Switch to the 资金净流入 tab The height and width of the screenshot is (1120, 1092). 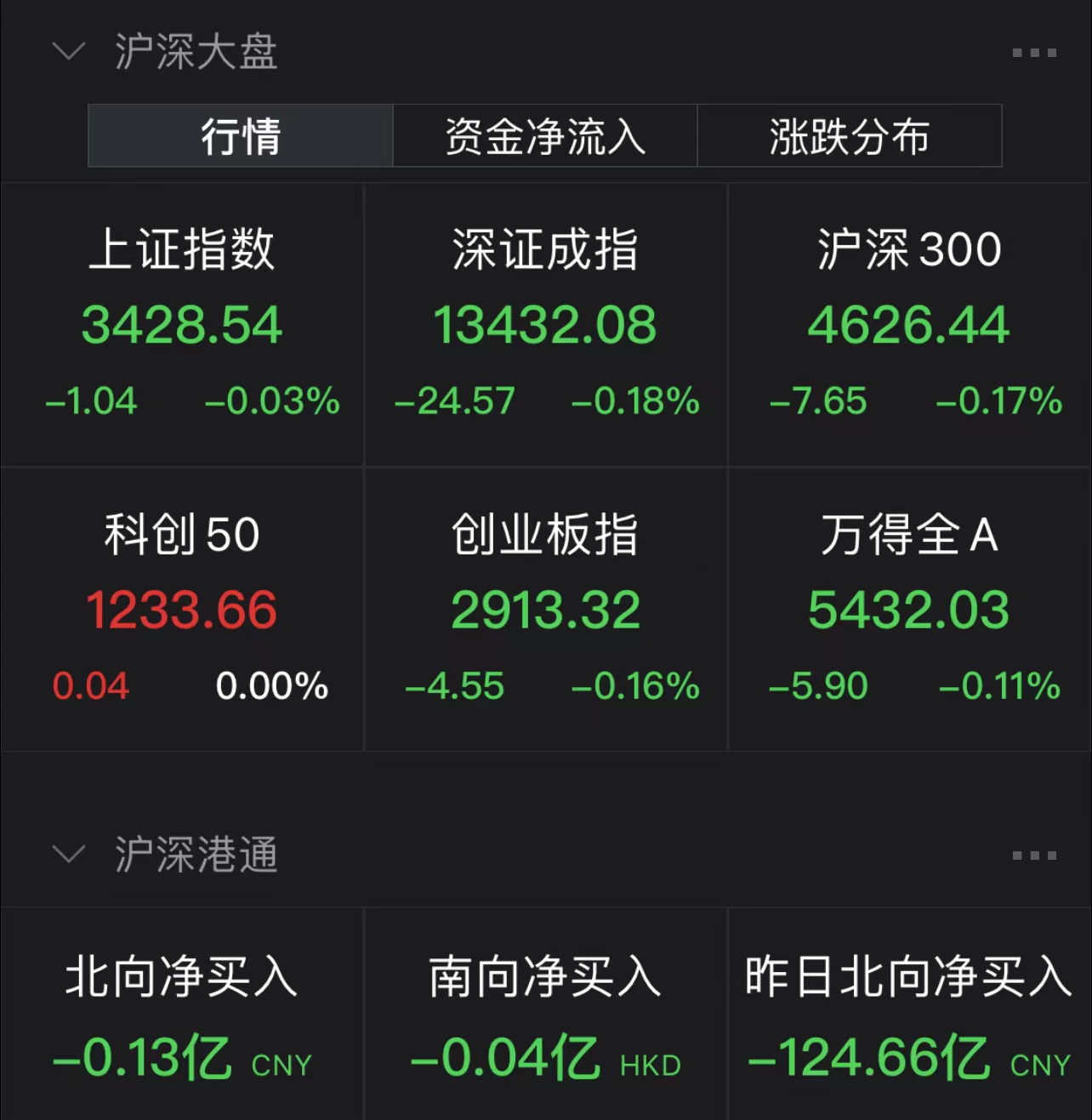coord(545,136)
